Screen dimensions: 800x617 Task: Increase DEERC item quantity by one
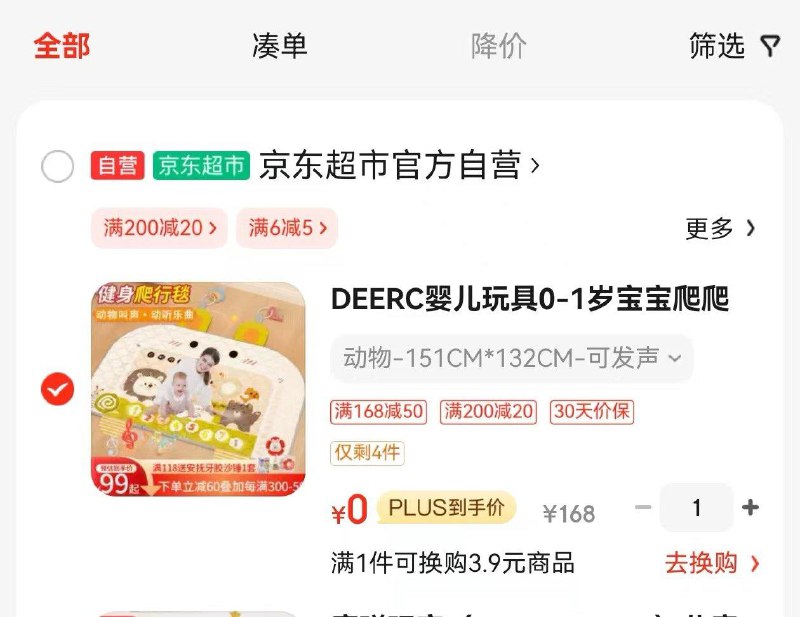tap(751, 508)
